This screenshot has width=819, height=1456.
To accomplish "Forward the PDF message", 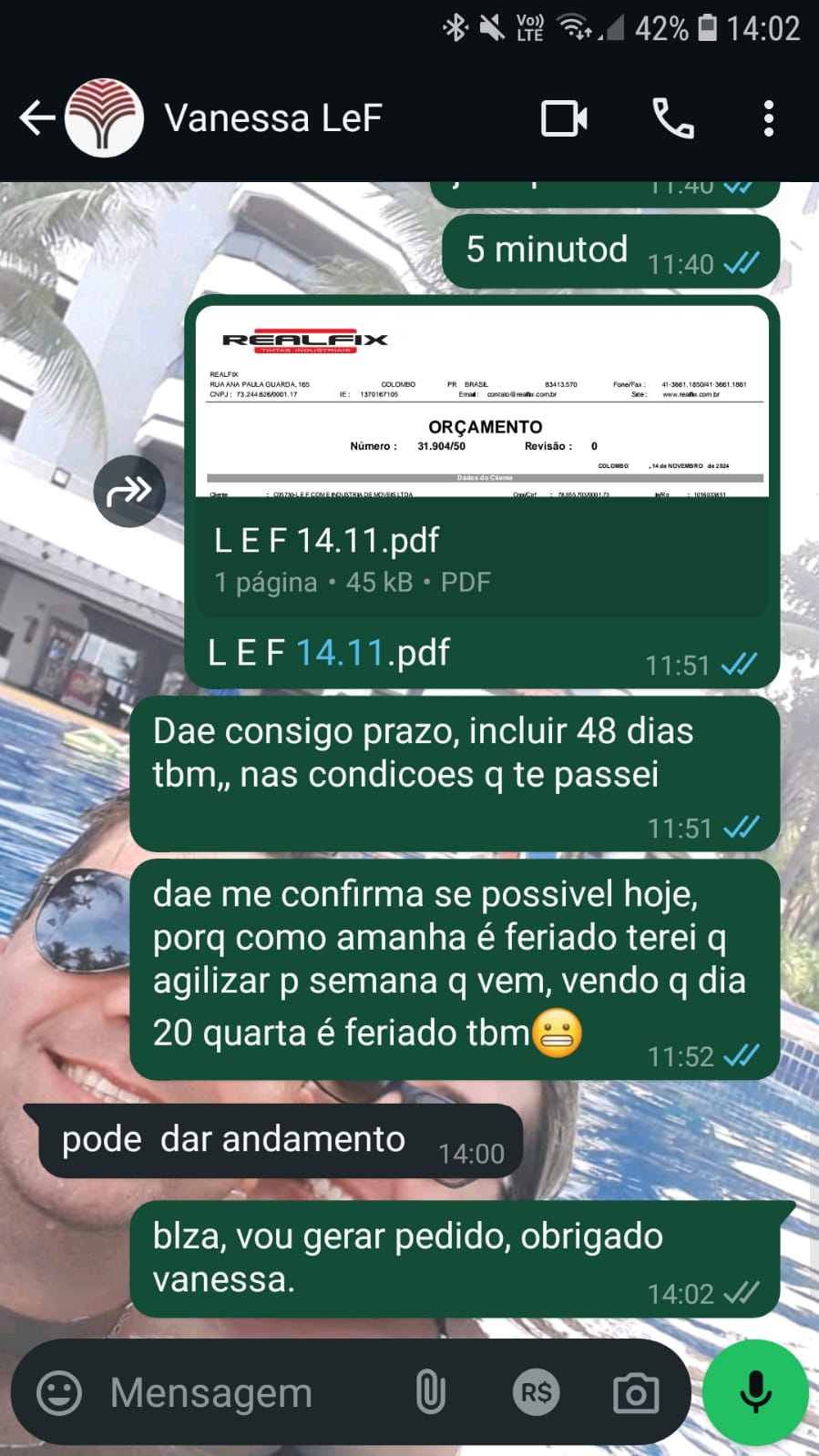I will coord(129,492).
